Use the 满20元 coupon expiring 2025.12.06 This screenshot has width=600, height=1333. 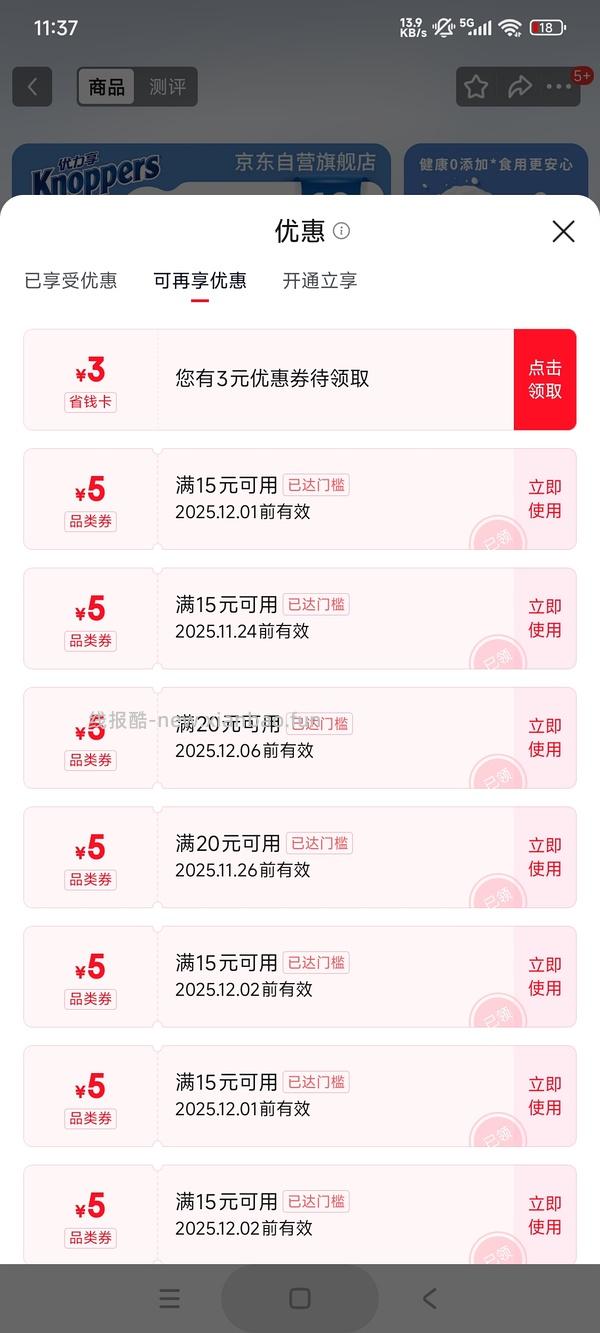545,738
